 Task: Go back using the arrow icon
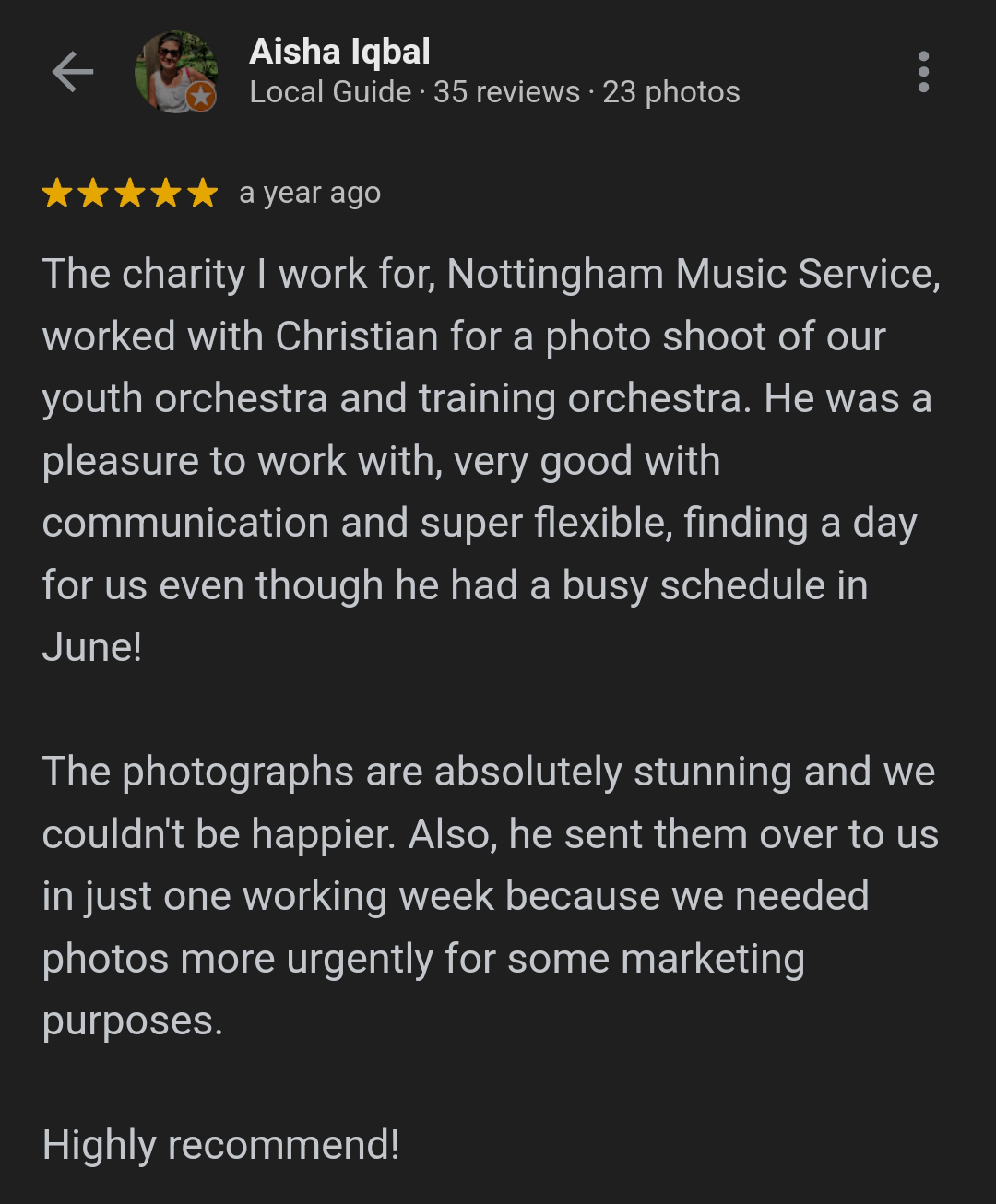tap(73, 72)
